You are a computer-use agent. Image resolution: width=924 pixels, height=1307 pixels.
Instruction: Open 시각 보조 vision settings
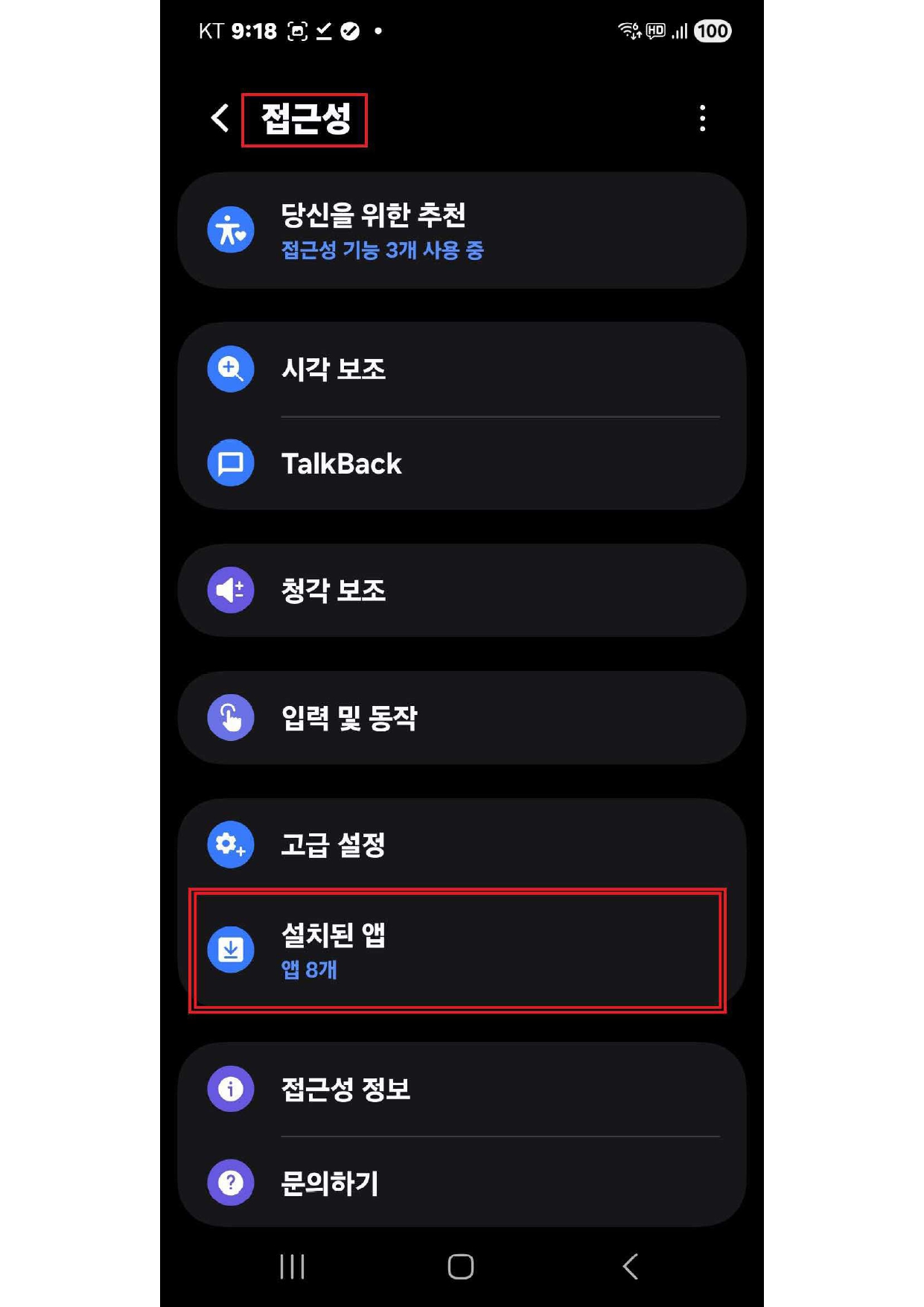462,369
